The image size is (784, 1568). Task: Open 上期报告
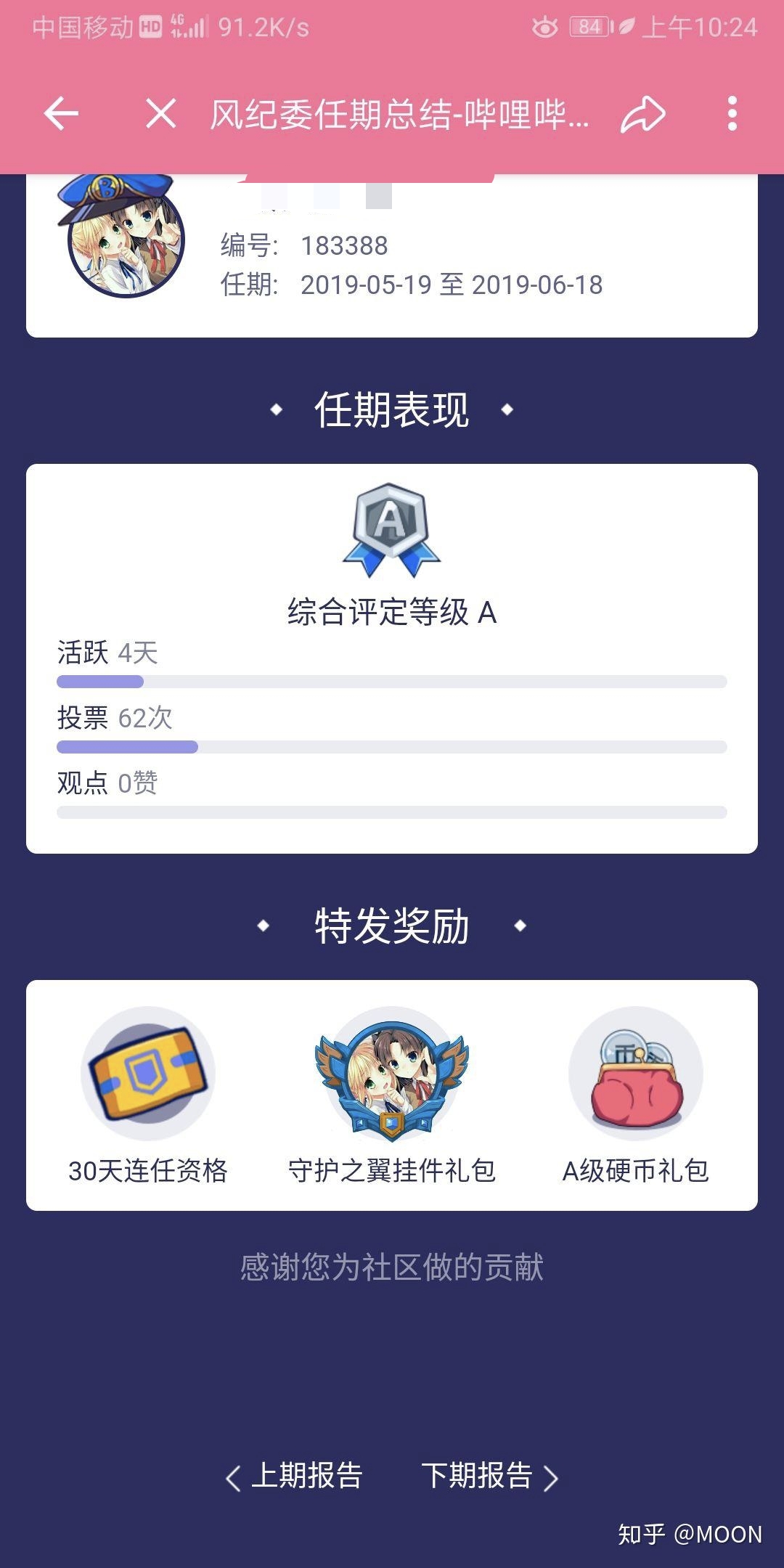click(309, 1474)
